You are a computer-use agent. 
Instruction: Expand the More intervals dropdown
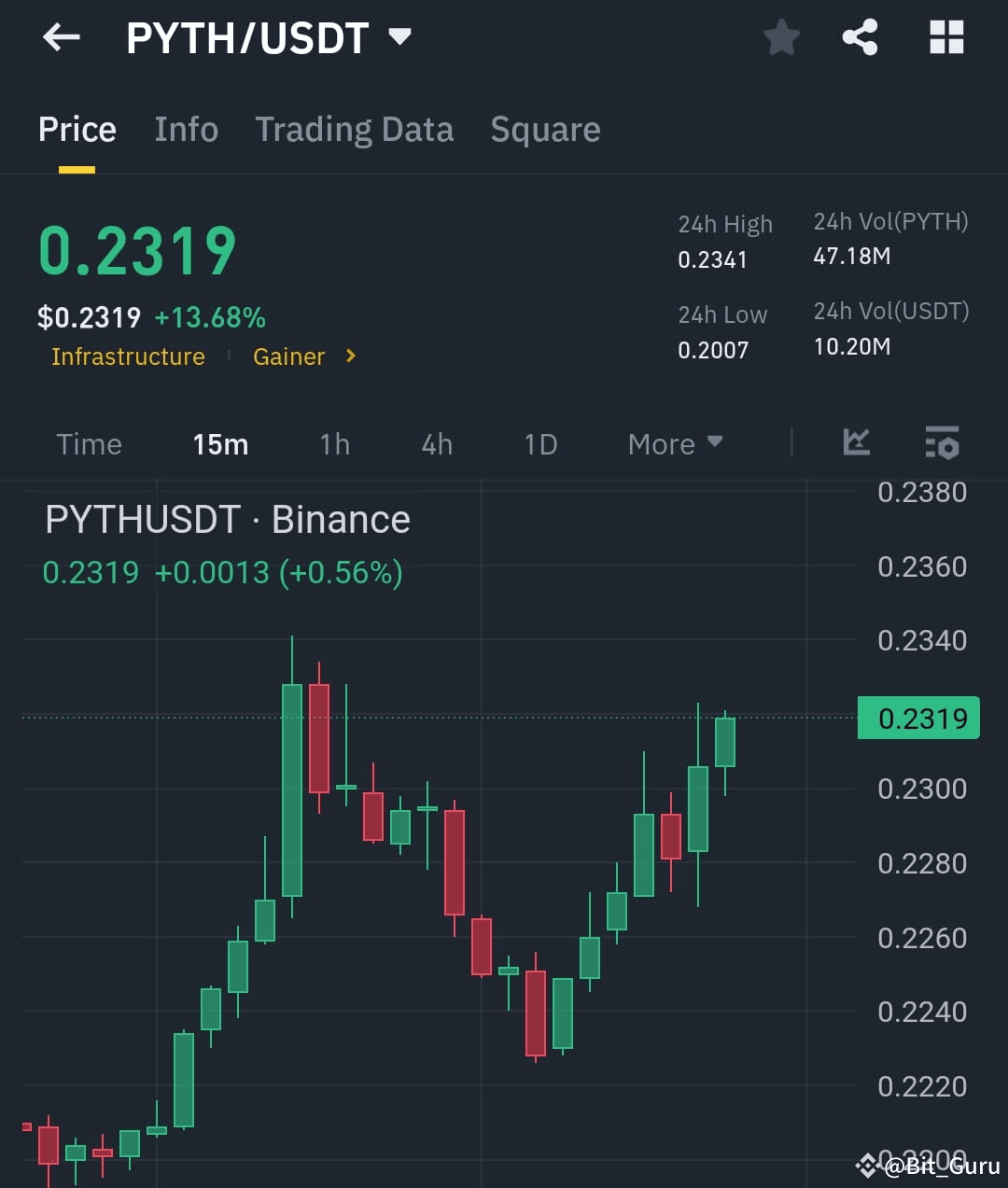[674, 444]
